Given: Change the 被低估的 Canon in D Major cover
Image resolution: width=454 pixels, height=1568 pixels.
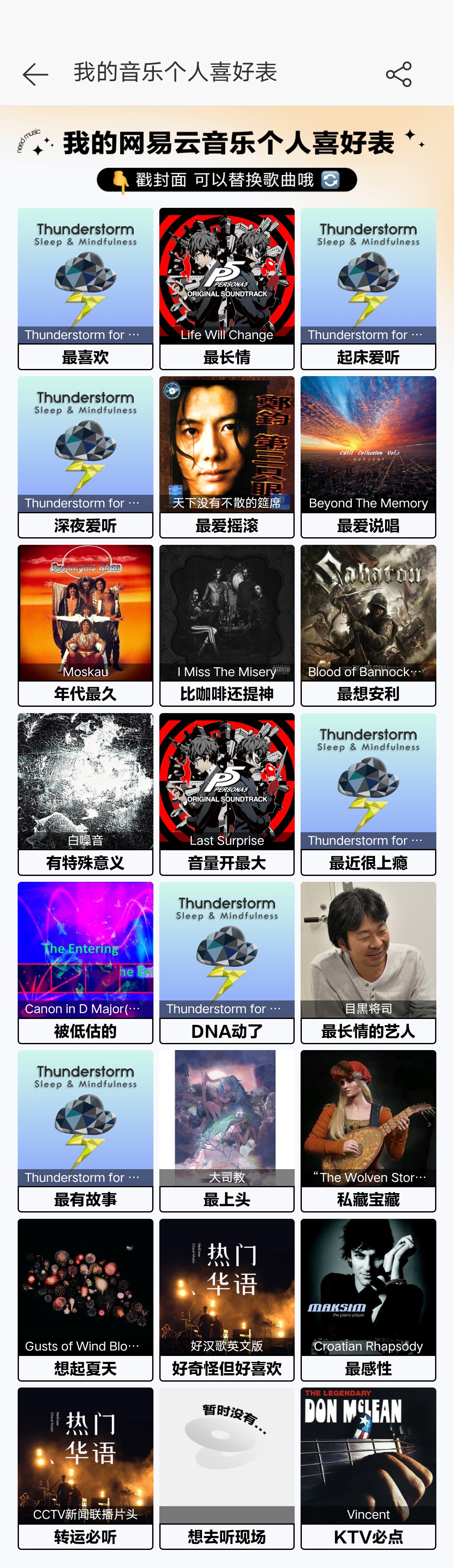Looking at the screenshot, I should pyautogui.click(x=85, y=950).
